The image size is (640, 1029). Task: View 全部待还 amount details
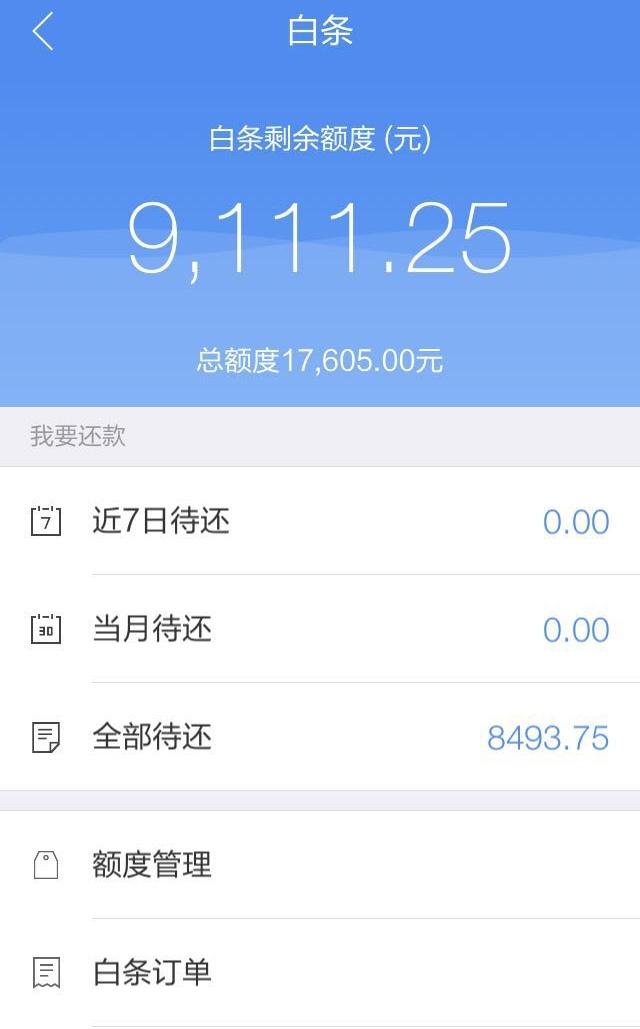point(320,736)
